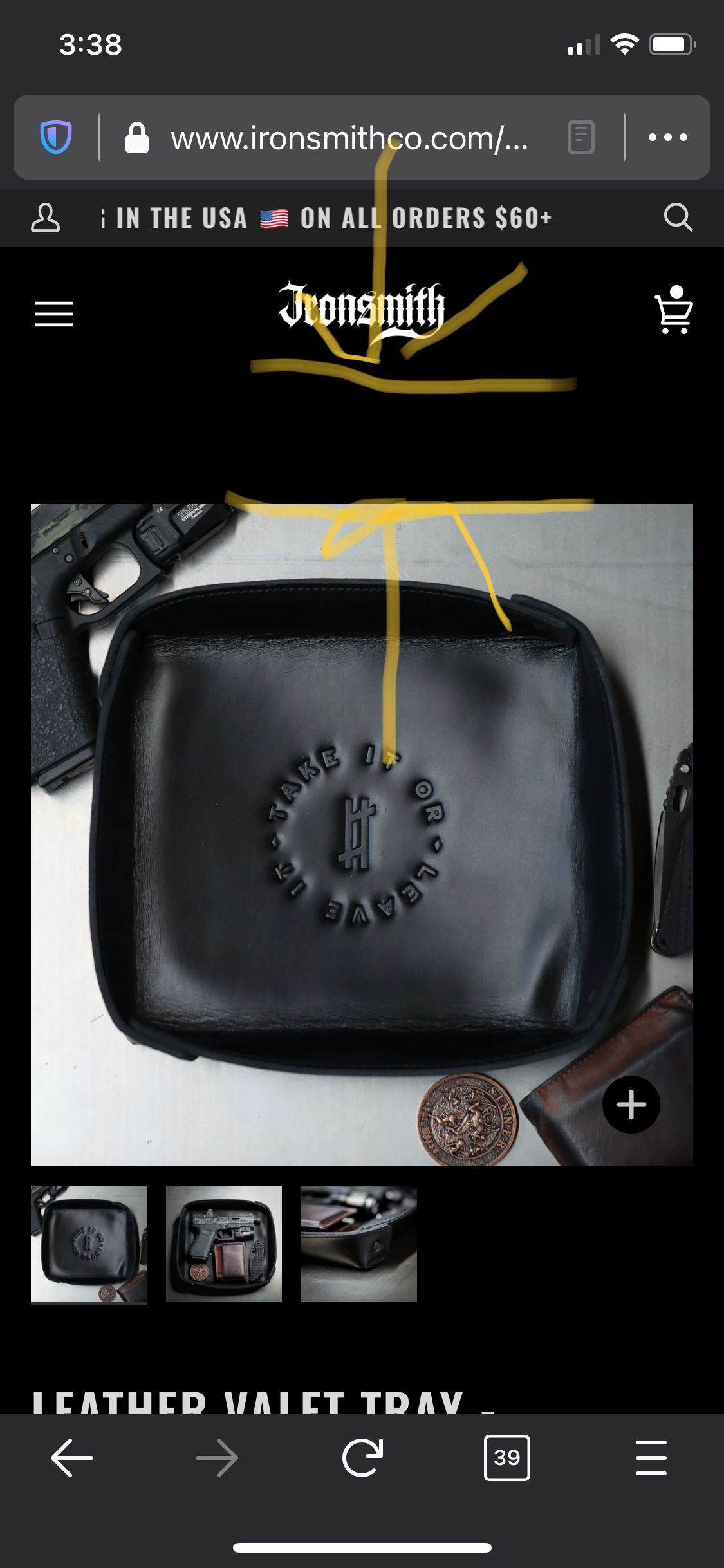724x1568 pixels.
Task: Tap the URL address field
Action: coord(348,138)
